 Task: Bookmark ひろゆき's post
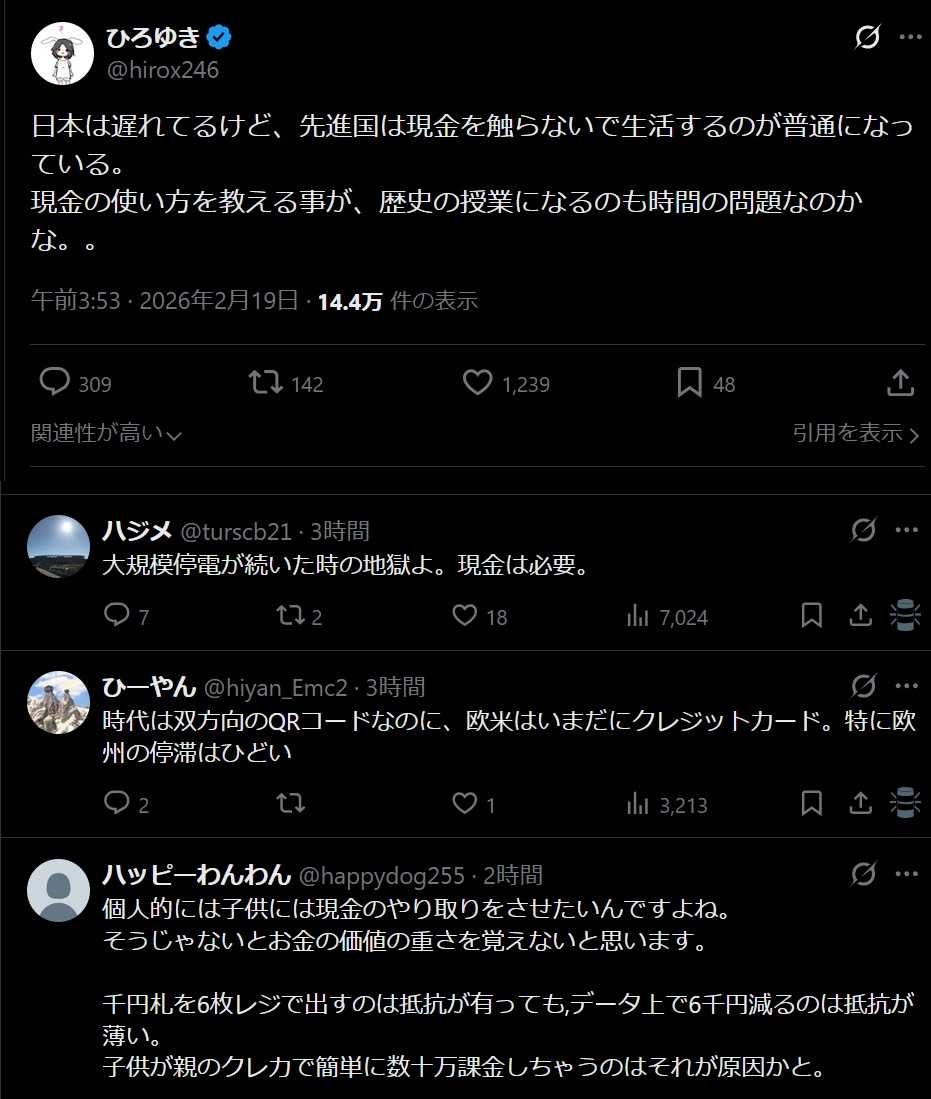coord(690,383)
